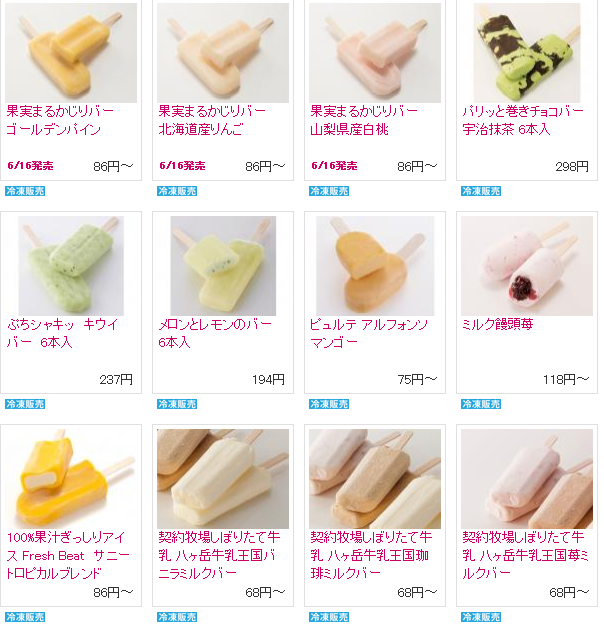View 八ヶ岳牛乳王国珈琲ミルクバー product
The height and width of the screenshot is (629, 604).
tap(375, 555)
